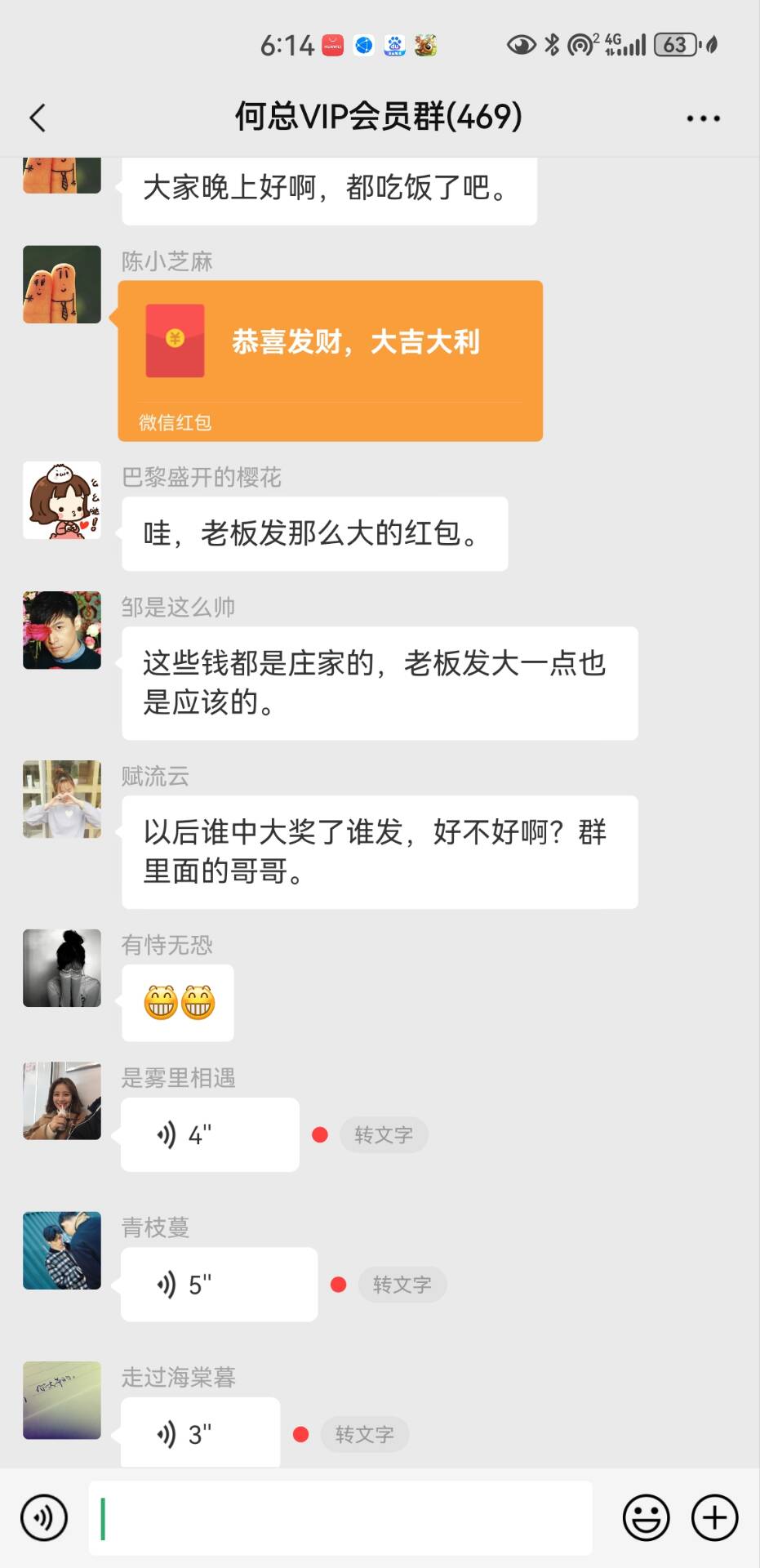Image resolution: width=760 pixels, height=1568 pixels.
Task: Play 走过海棠暮's 3-second voice message
Action: (x=201, y=1433)
